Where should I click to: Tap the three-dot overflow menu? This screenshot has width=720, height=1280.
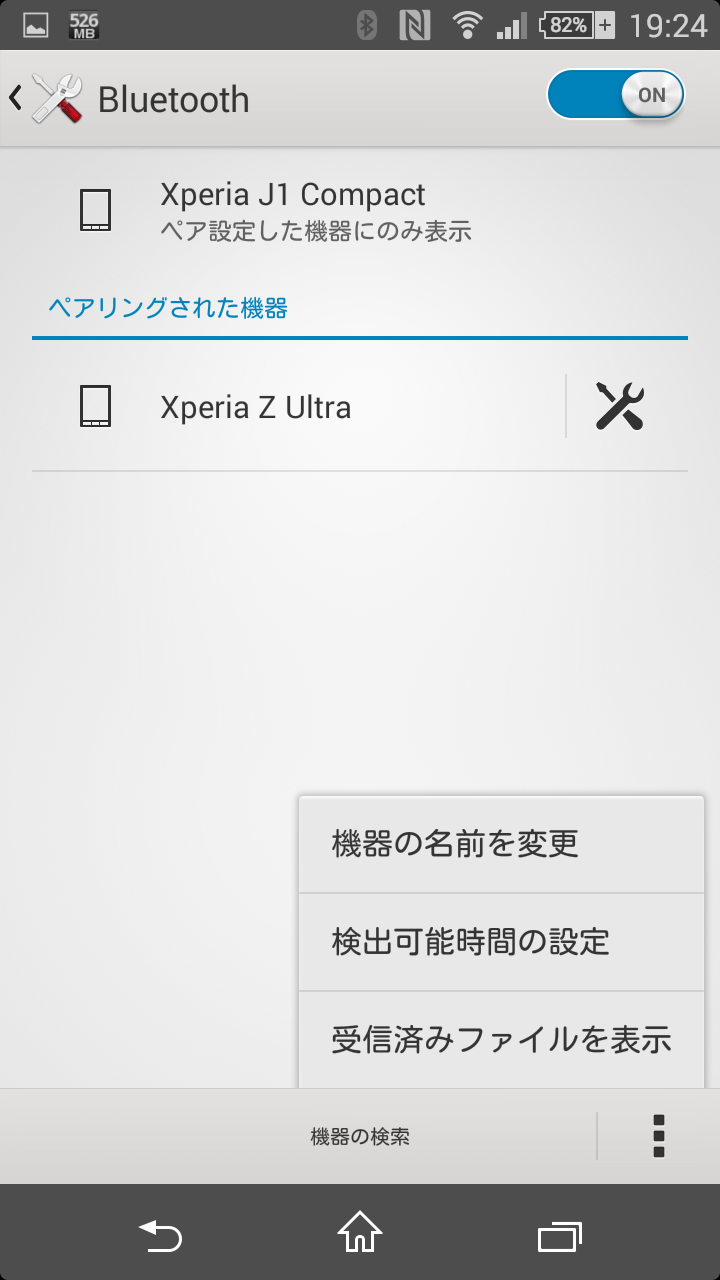tap(658, 1136)
